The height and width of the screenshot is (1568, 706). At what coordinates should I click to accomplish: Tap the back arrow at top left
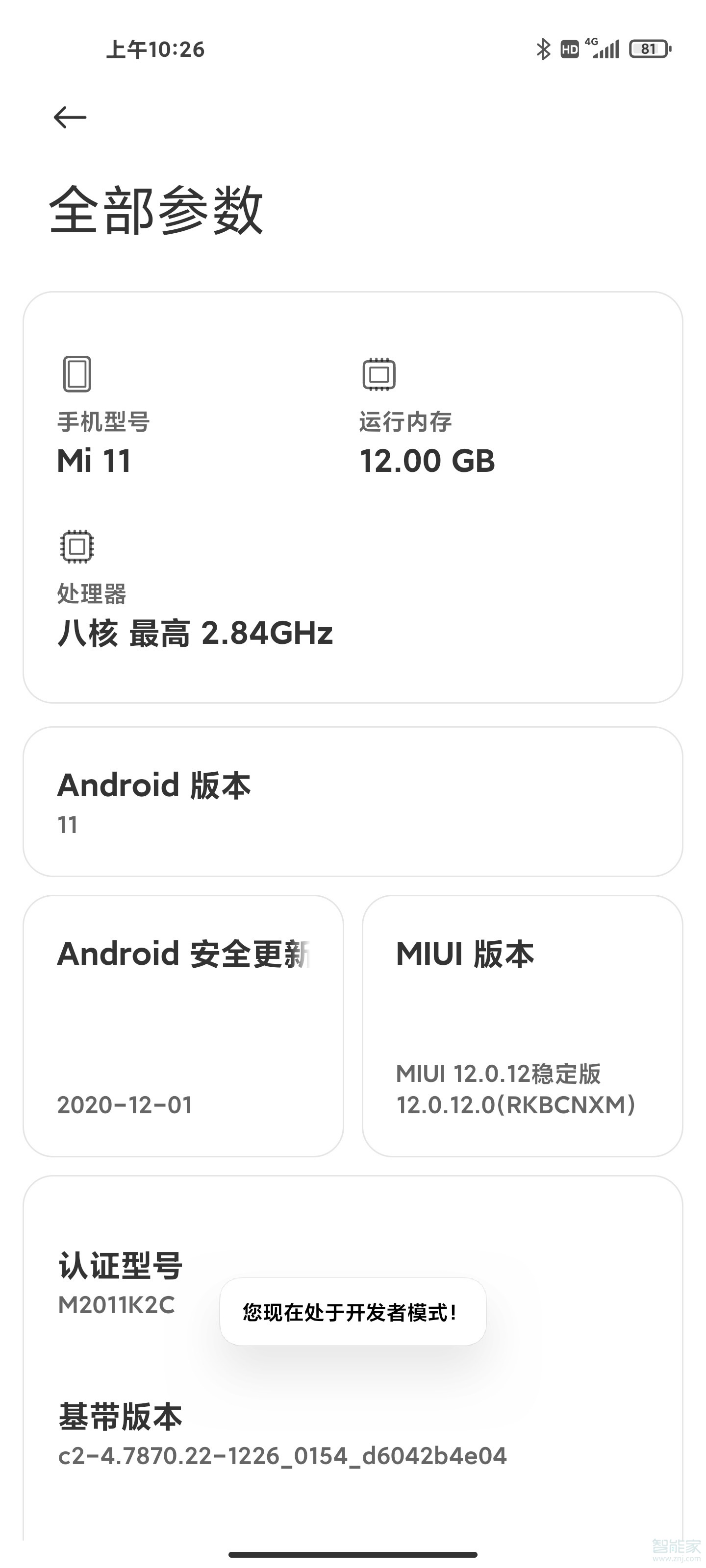[x=69, y=117]
